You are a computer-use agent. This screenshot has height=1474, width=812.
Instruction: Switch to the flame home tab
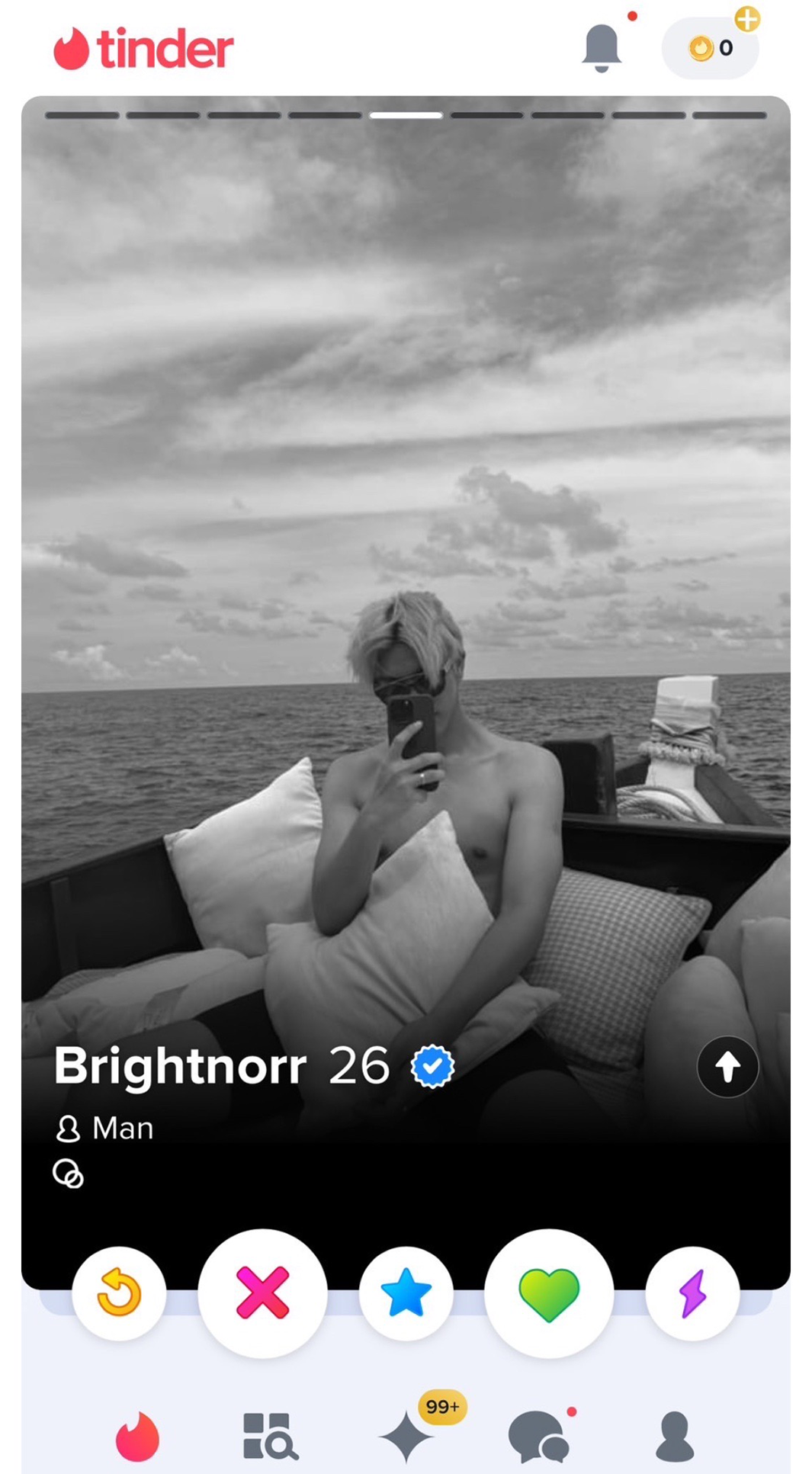(x=137, y=1437)
